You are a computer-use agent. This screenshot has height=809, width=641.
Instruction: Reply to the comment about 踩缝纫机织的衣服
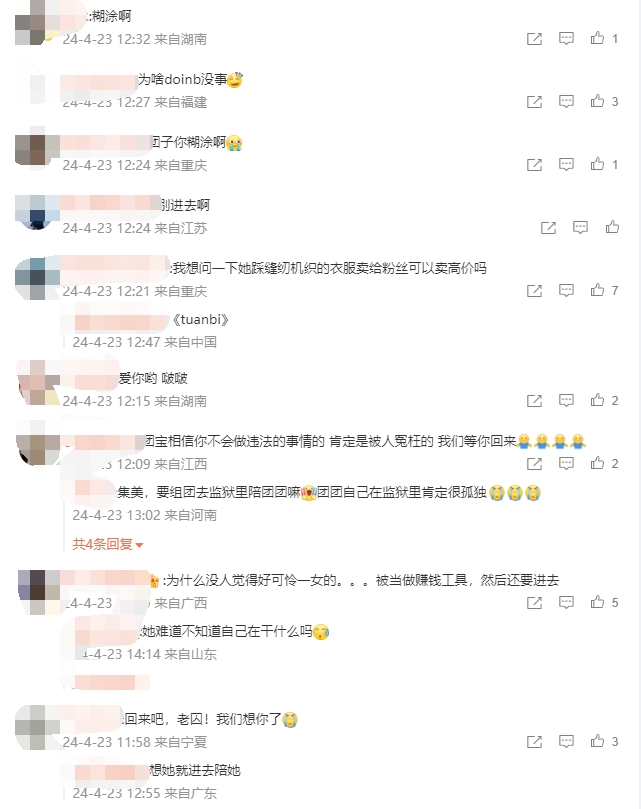566,291
